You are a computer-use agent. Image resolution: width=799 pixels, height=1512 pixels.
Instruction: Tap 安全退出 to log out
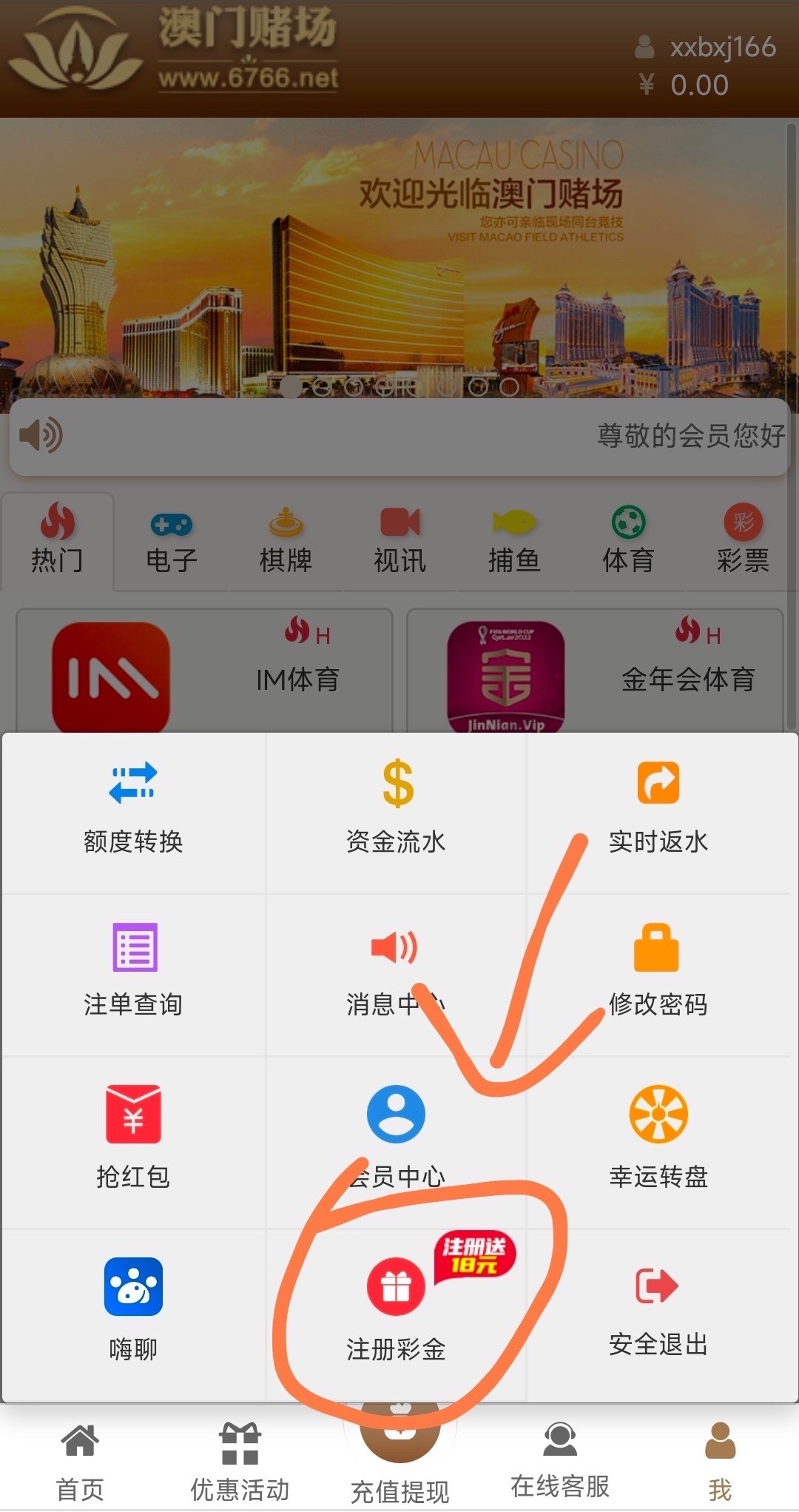(658, 1310)
